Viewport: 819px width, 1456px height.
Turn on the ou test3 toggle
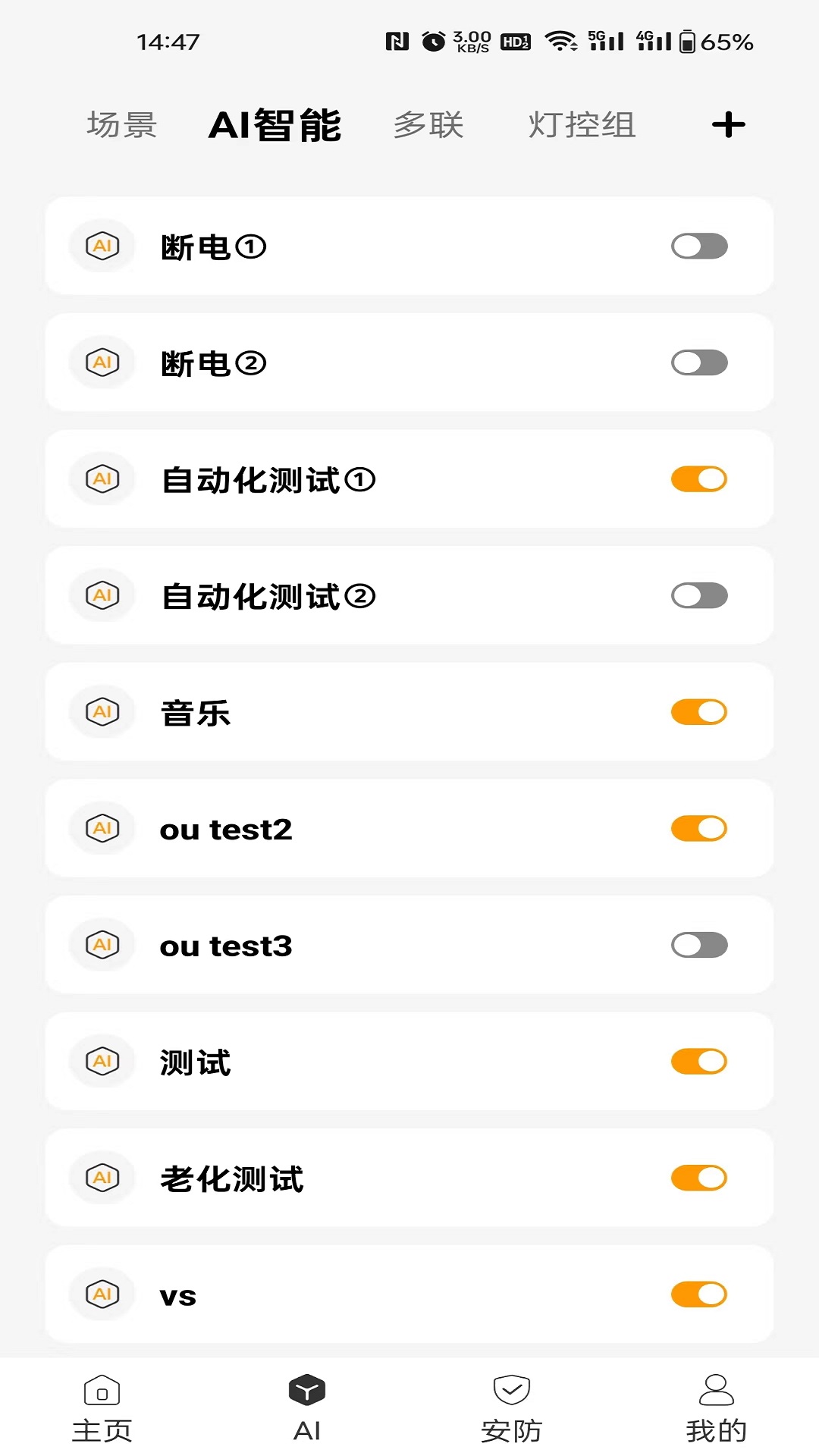[x=698, y=946]
